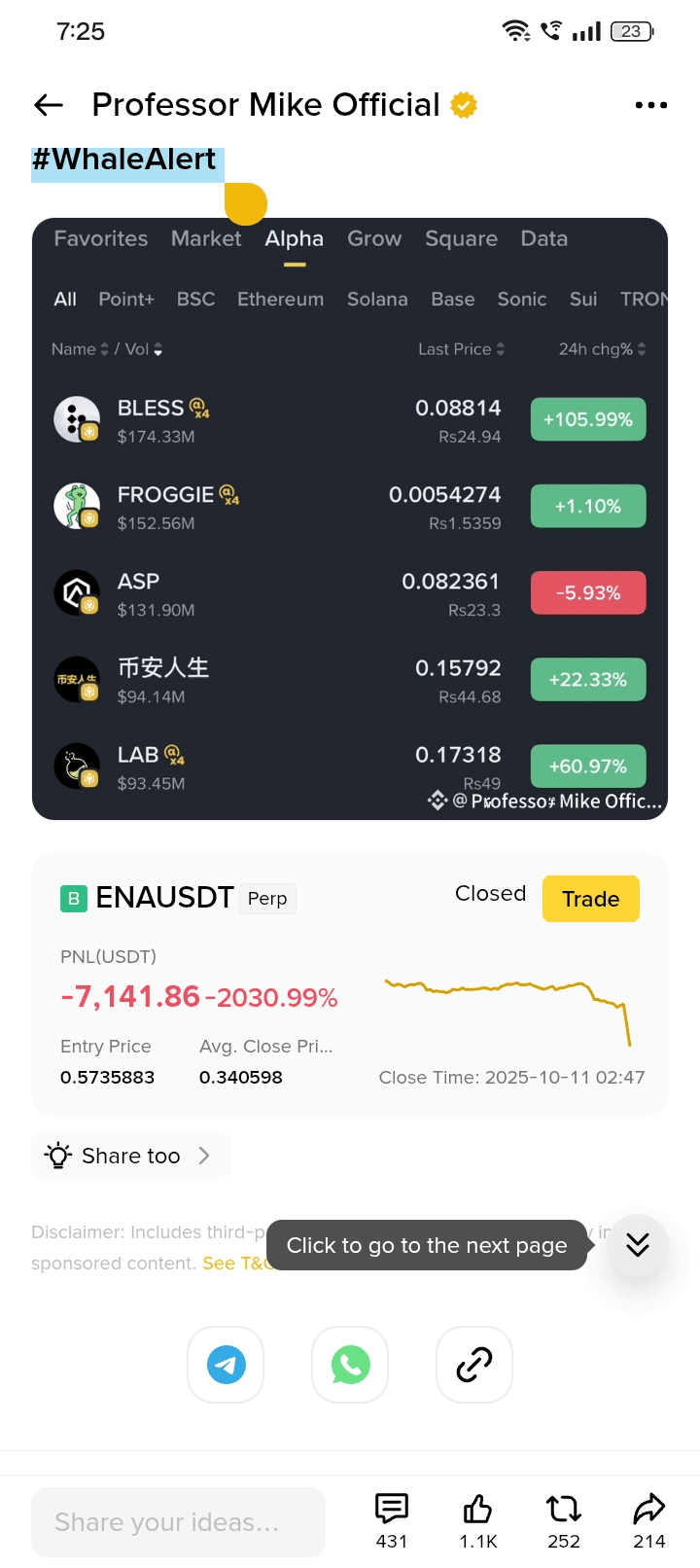The width and height of the screenshot is (700, 1568).
Task: Tap the yellow Trade button
Action: [x=590, y=899]
